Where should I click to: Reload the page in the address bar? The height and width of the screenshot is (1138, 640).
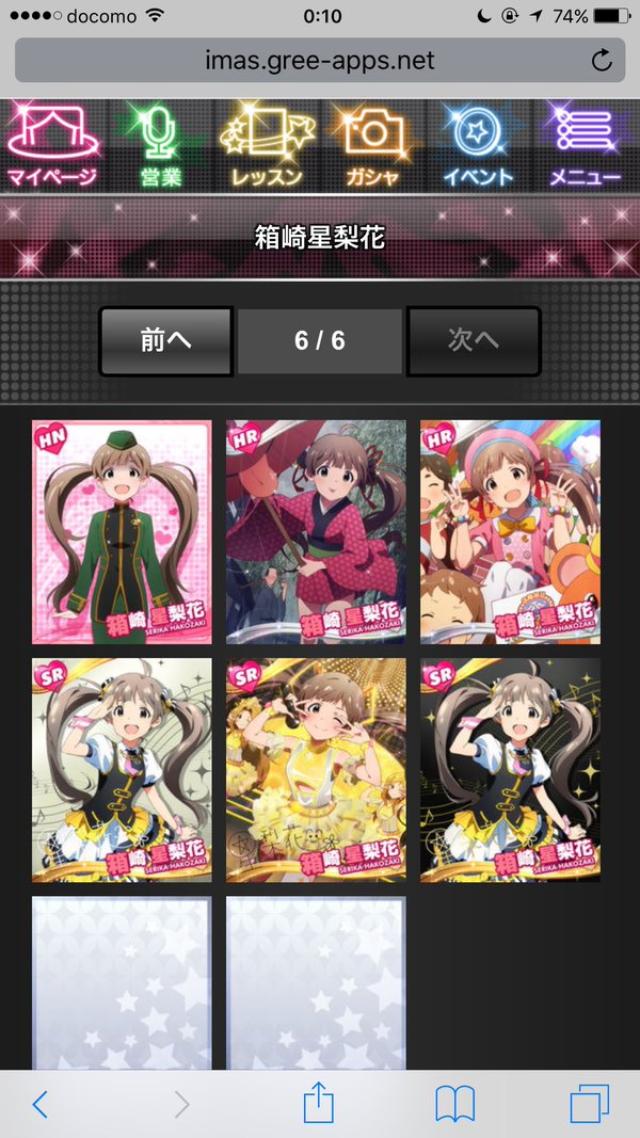pos(601,61)
